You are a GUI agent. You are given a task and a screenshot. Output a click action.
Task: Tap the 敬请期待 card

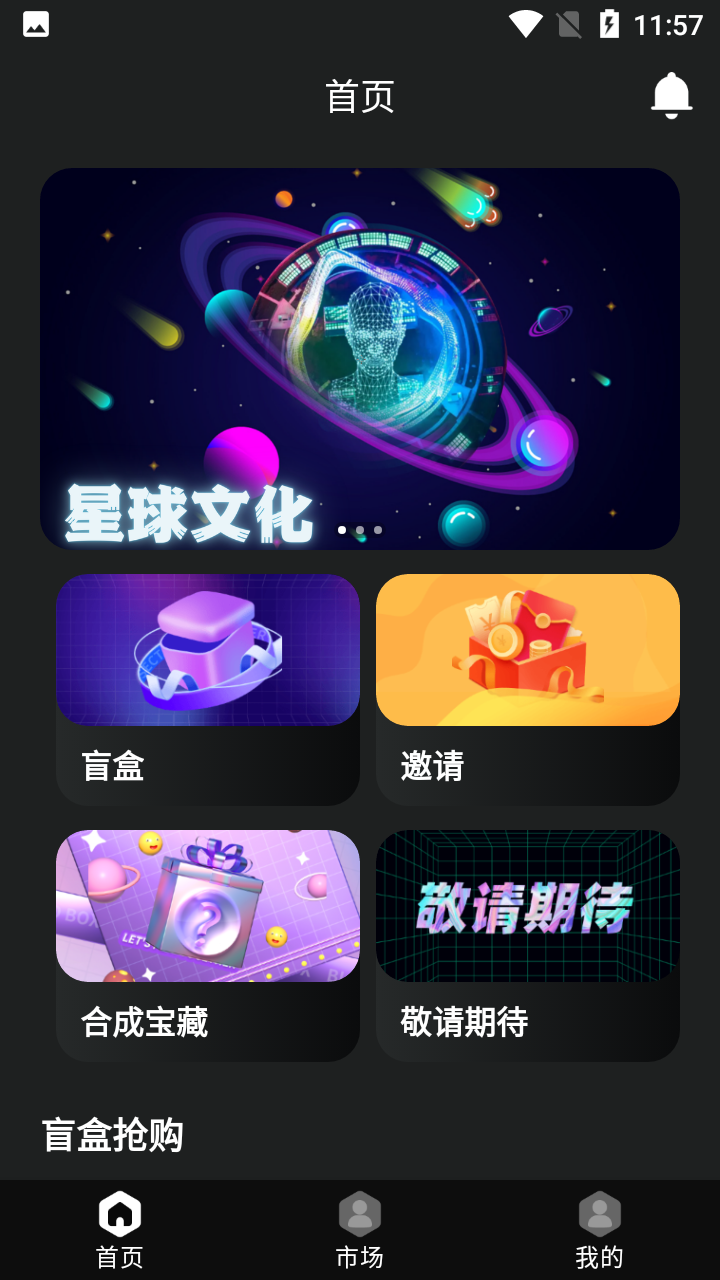click(x=528, y=944)
